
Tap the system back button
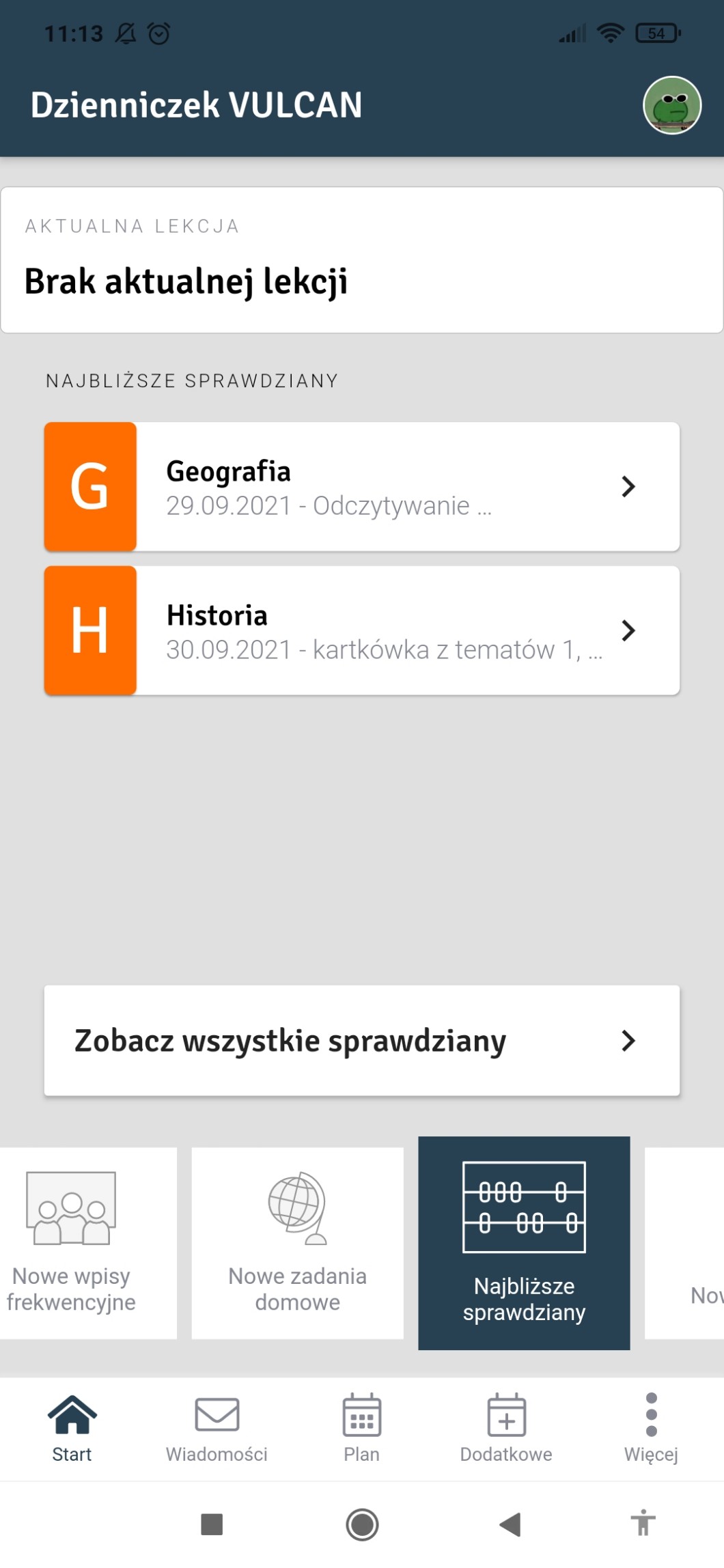(510, 1524)
